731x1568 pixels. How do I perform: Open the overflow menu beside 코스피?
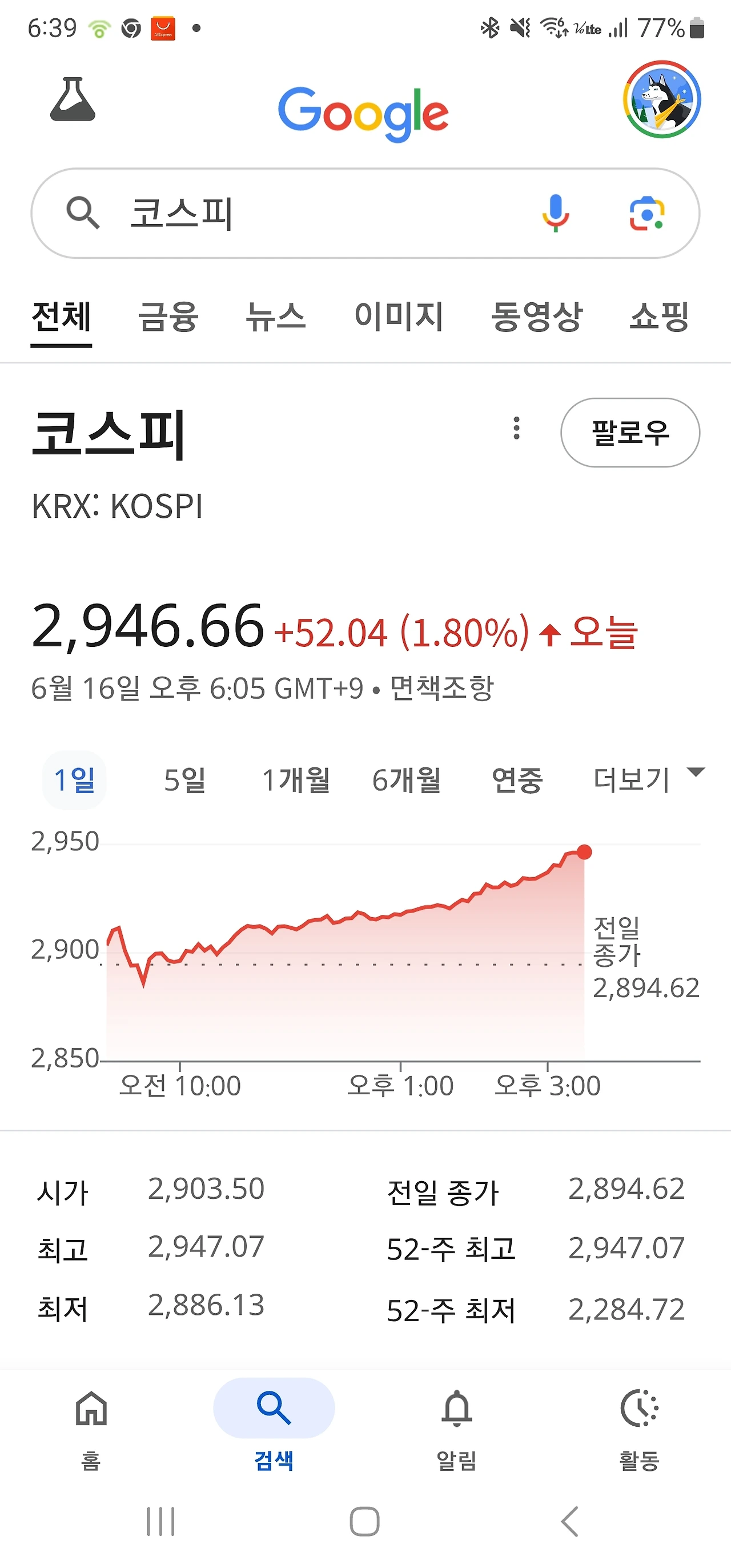coord(516,429)
